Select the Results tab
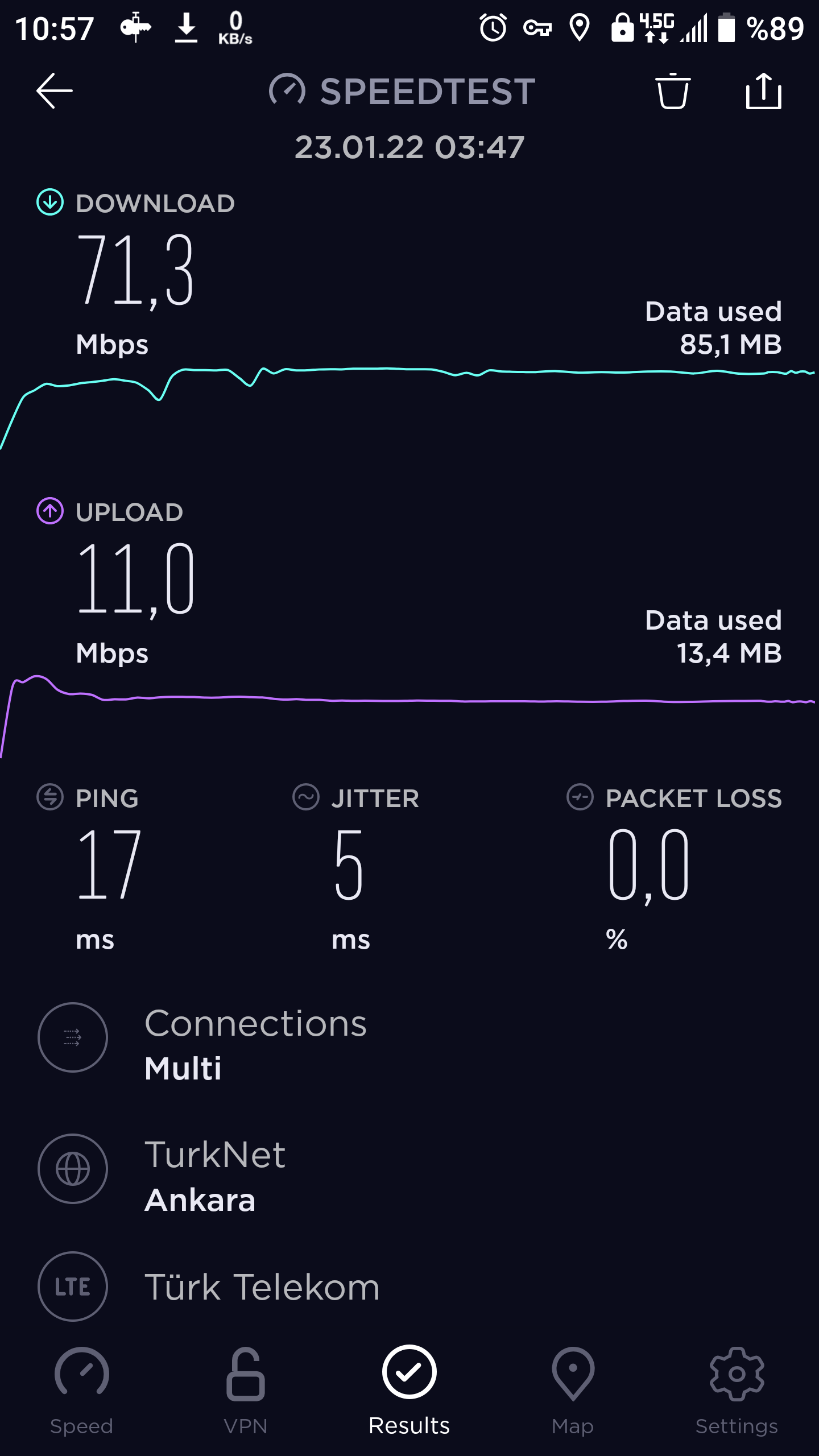This screenshot has width=819, height=1456. click(x=409, y=1391)
